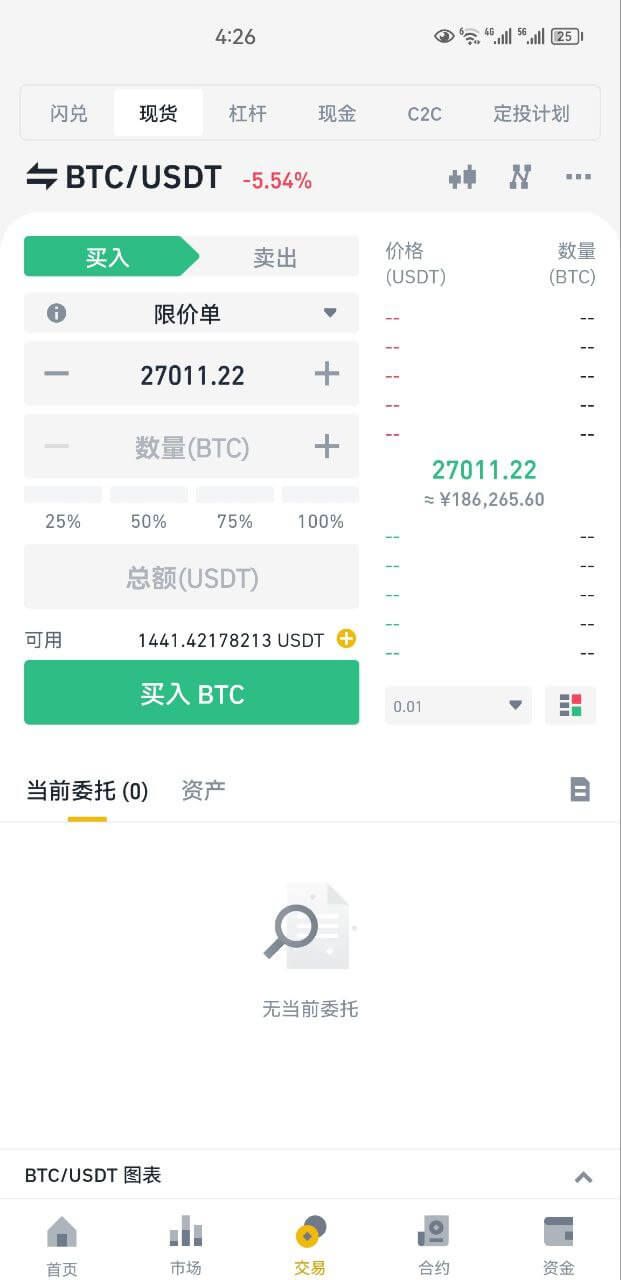
Task: Open the C2C tab
Action: [424, 113]
